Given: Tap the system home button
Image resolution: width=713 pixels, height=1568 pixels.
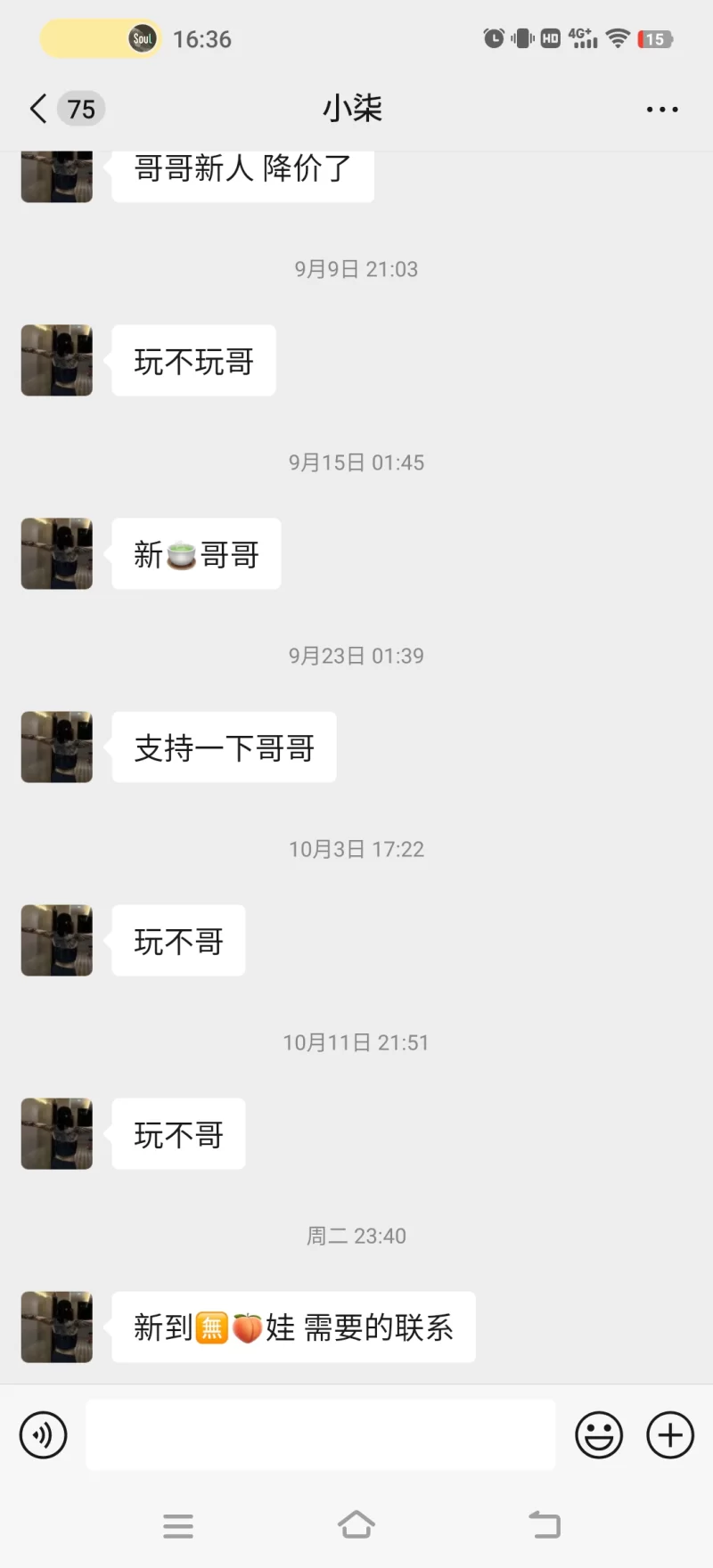Looking at the screenshot, I should [356, 1525].
